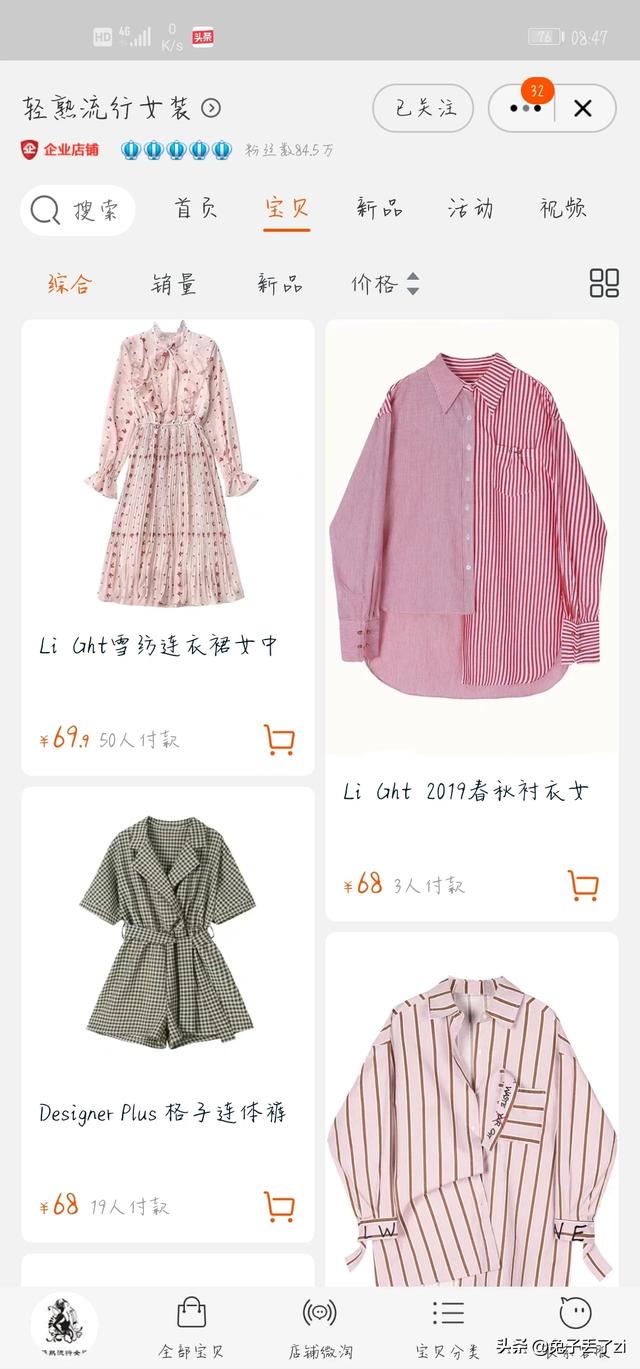
Task: Switch to the 视频 tab
Action: 563,209
